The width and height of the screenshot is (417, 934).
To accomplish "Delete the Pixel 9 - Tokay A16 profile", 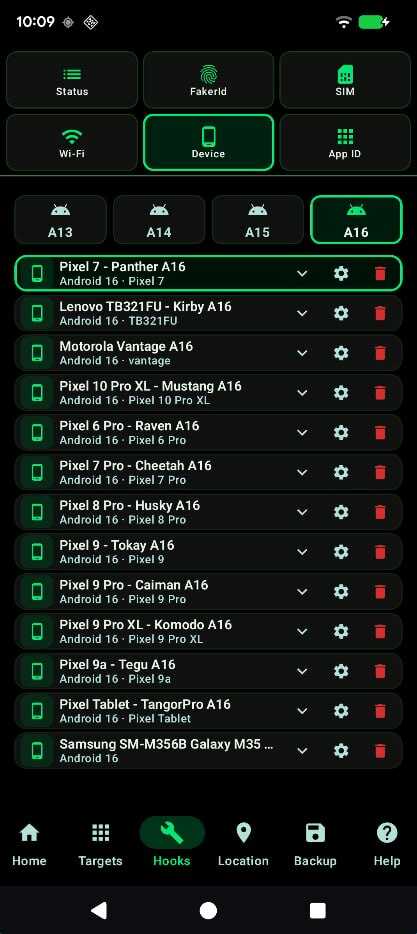I will coord(380,552).
